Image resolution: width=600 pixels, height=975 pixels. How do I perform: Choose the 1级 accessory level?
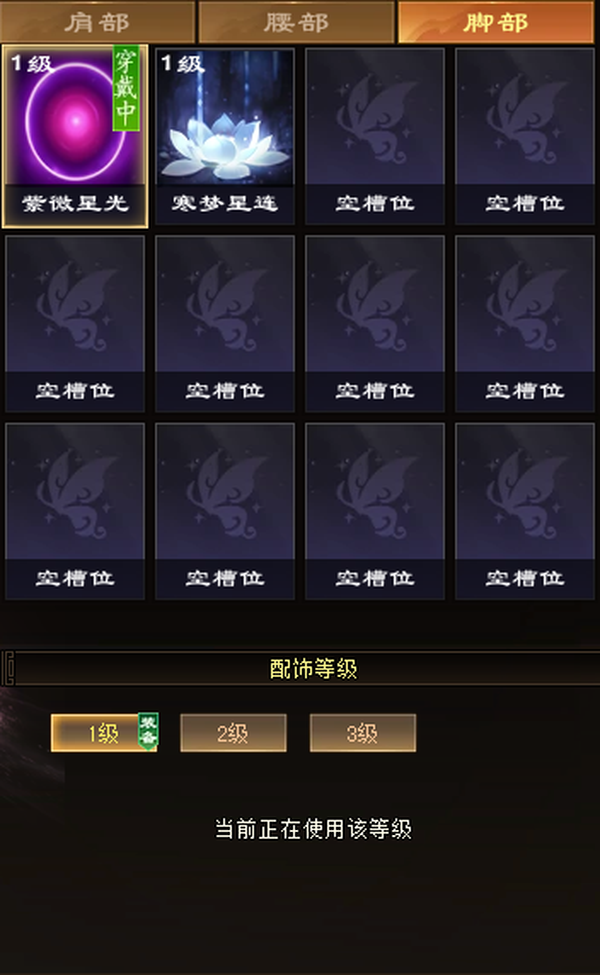pos(104,733)
